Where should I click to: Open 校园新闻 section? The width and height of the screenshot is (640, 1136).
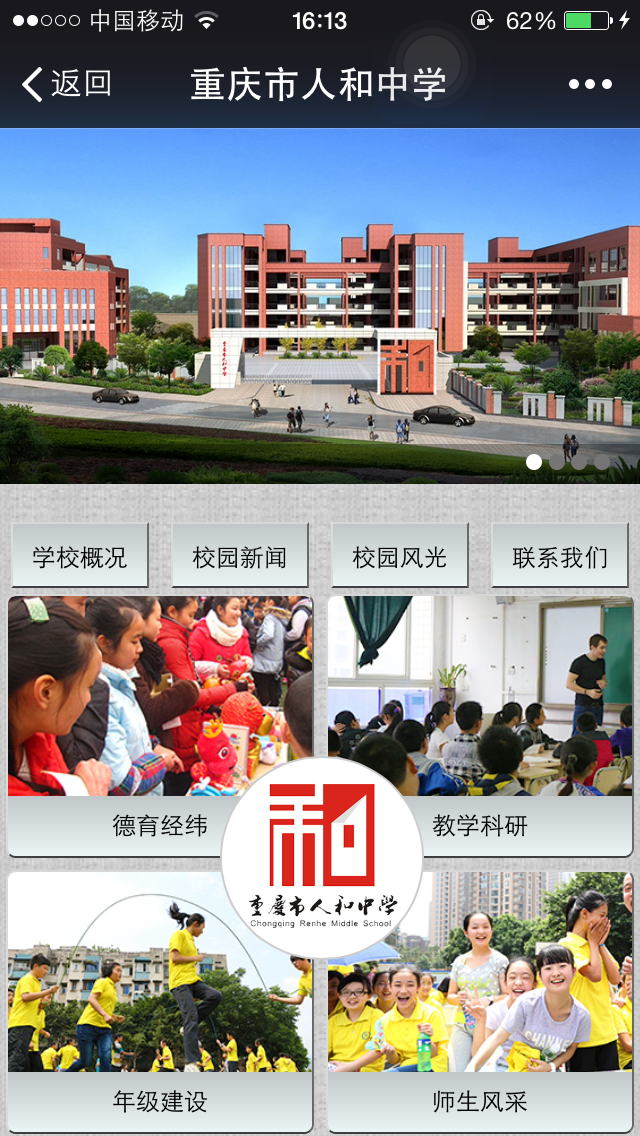point(240,557)
